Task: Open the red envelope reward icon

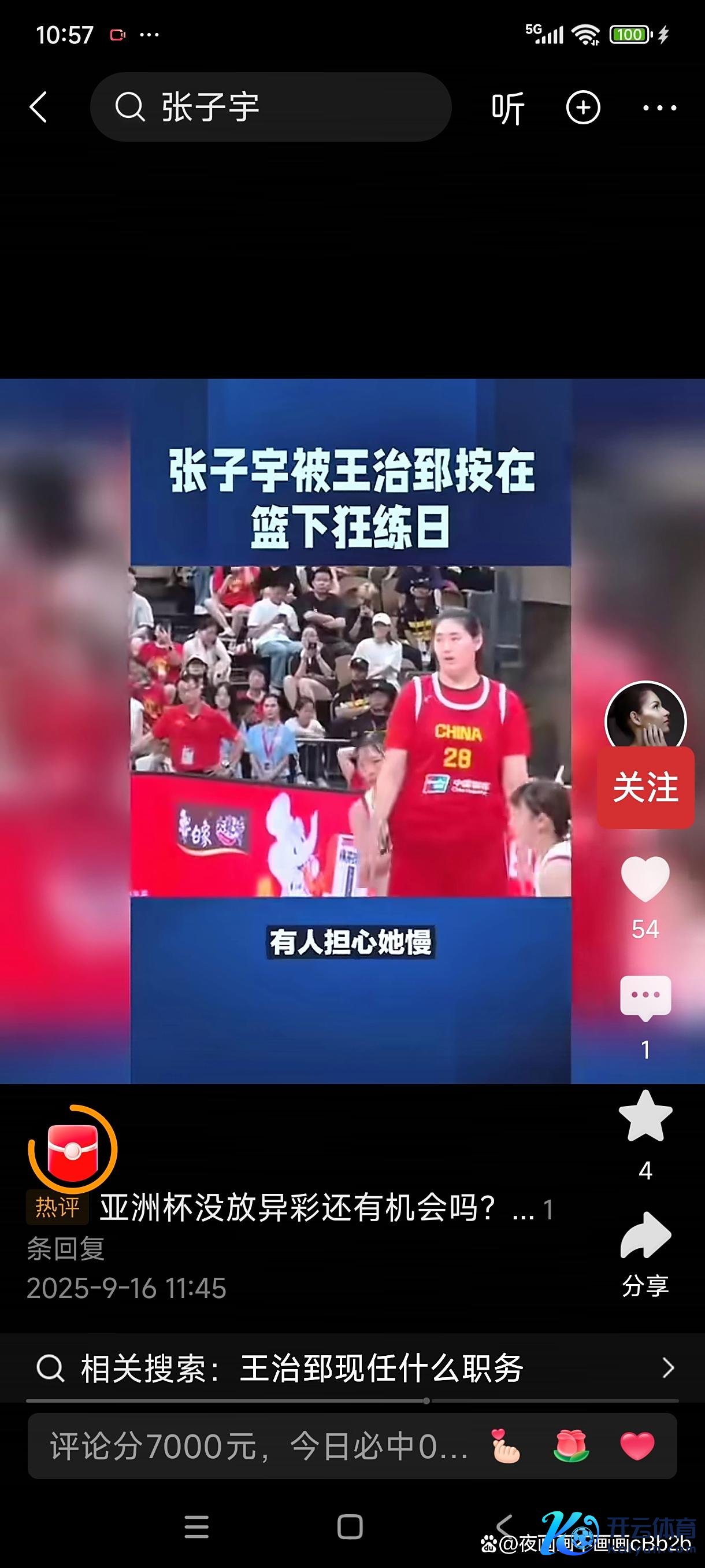Action: 72,1149
